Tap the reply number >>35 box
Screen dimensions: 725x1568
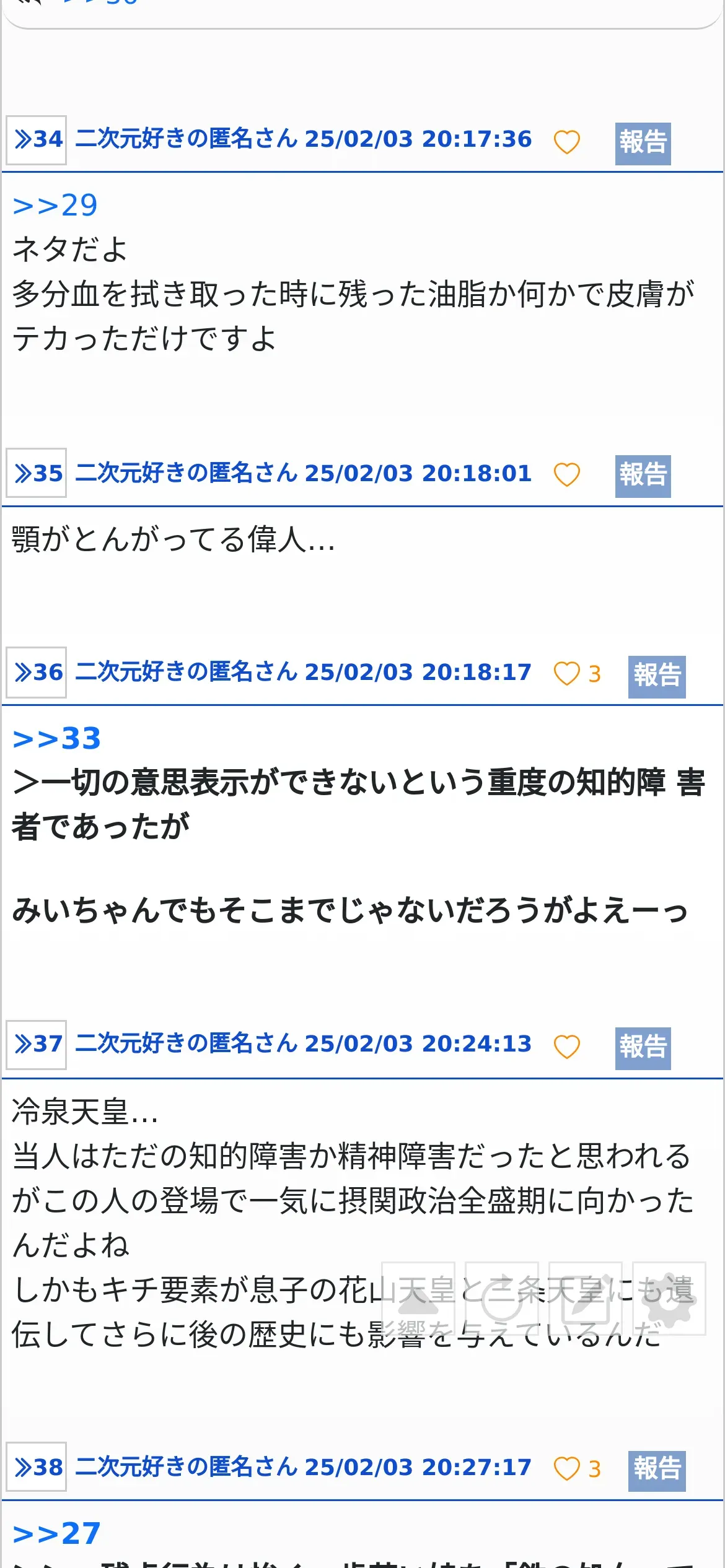[x=37, y=473]
